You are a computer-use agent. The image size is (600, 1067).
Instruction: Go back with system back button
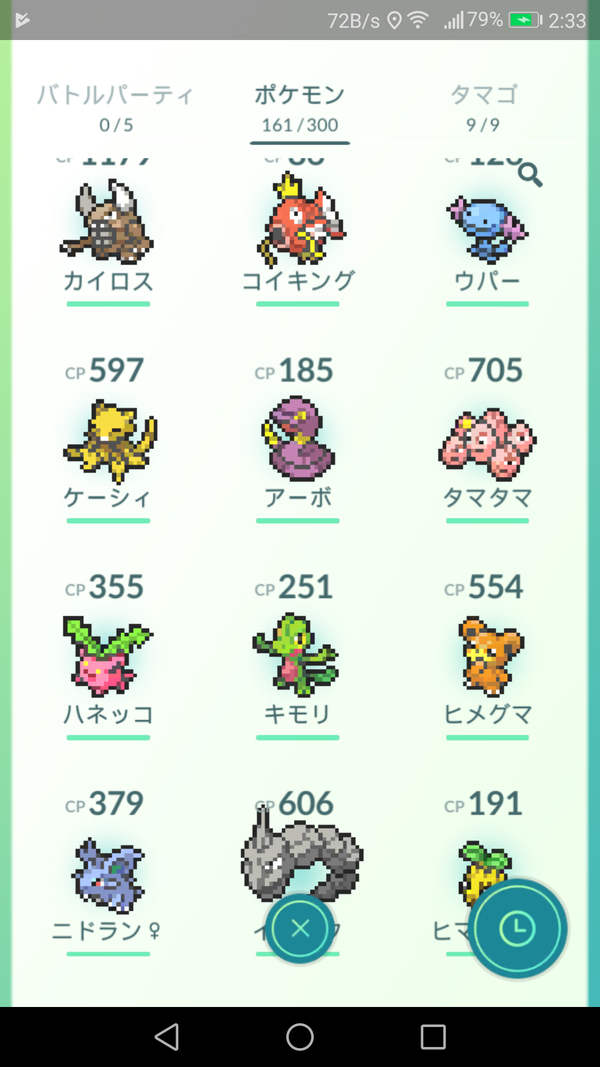coord(167,1036)
